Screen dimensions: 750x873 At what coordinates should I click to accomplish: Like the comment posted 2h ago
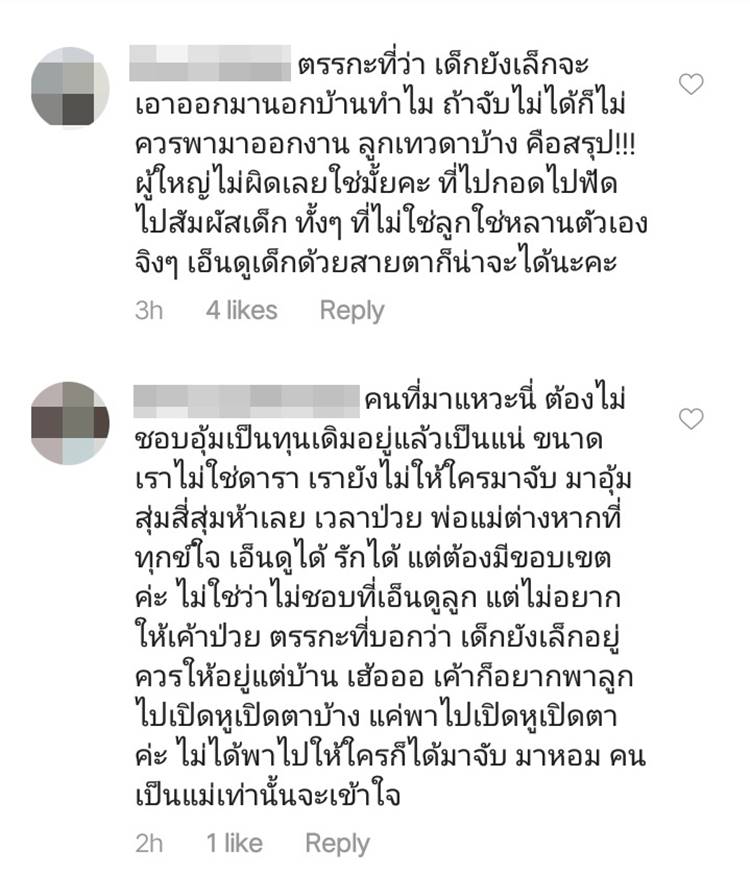(x=691, y=419)
